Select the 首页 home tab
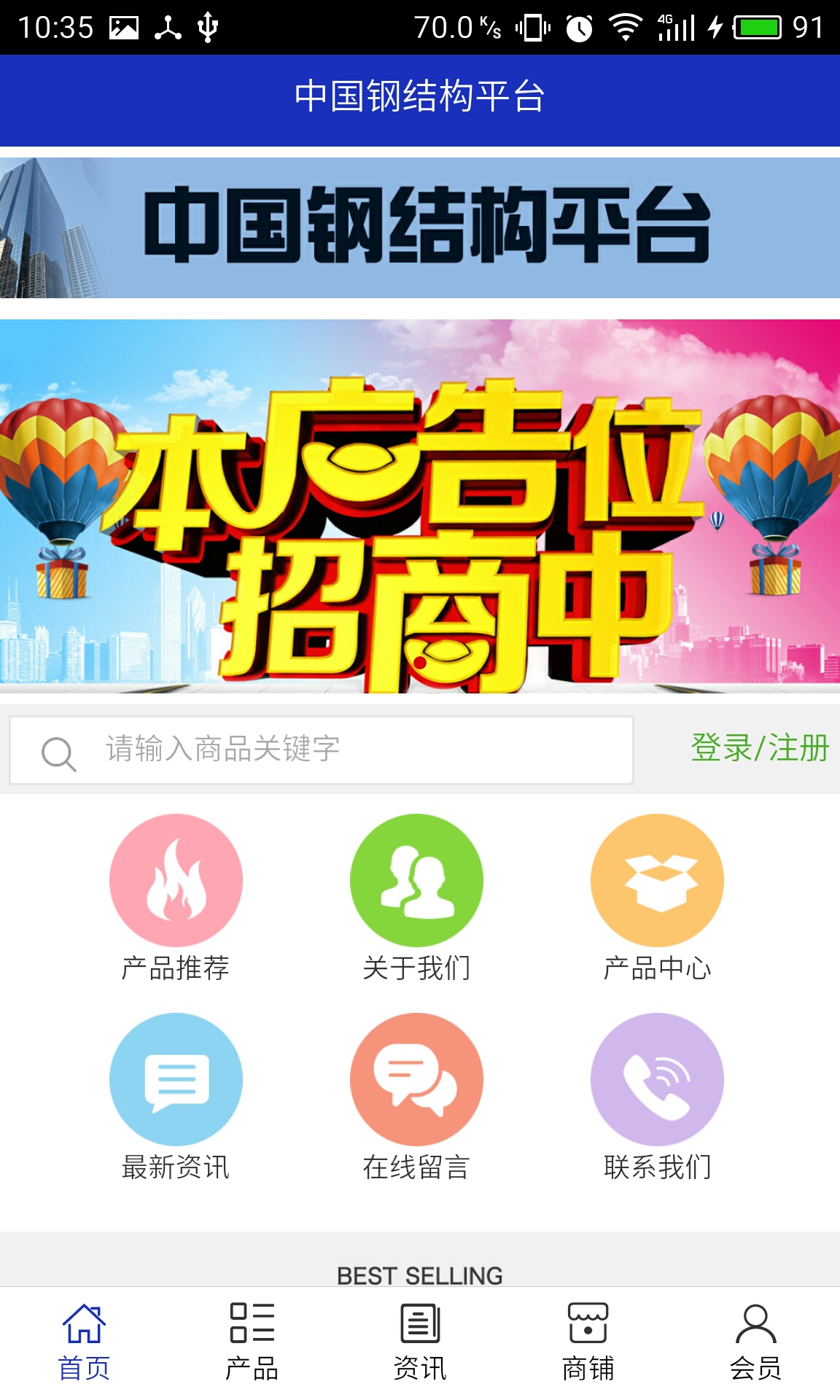The height and width of the screenshot is (1400, 840). point(84,1342)
